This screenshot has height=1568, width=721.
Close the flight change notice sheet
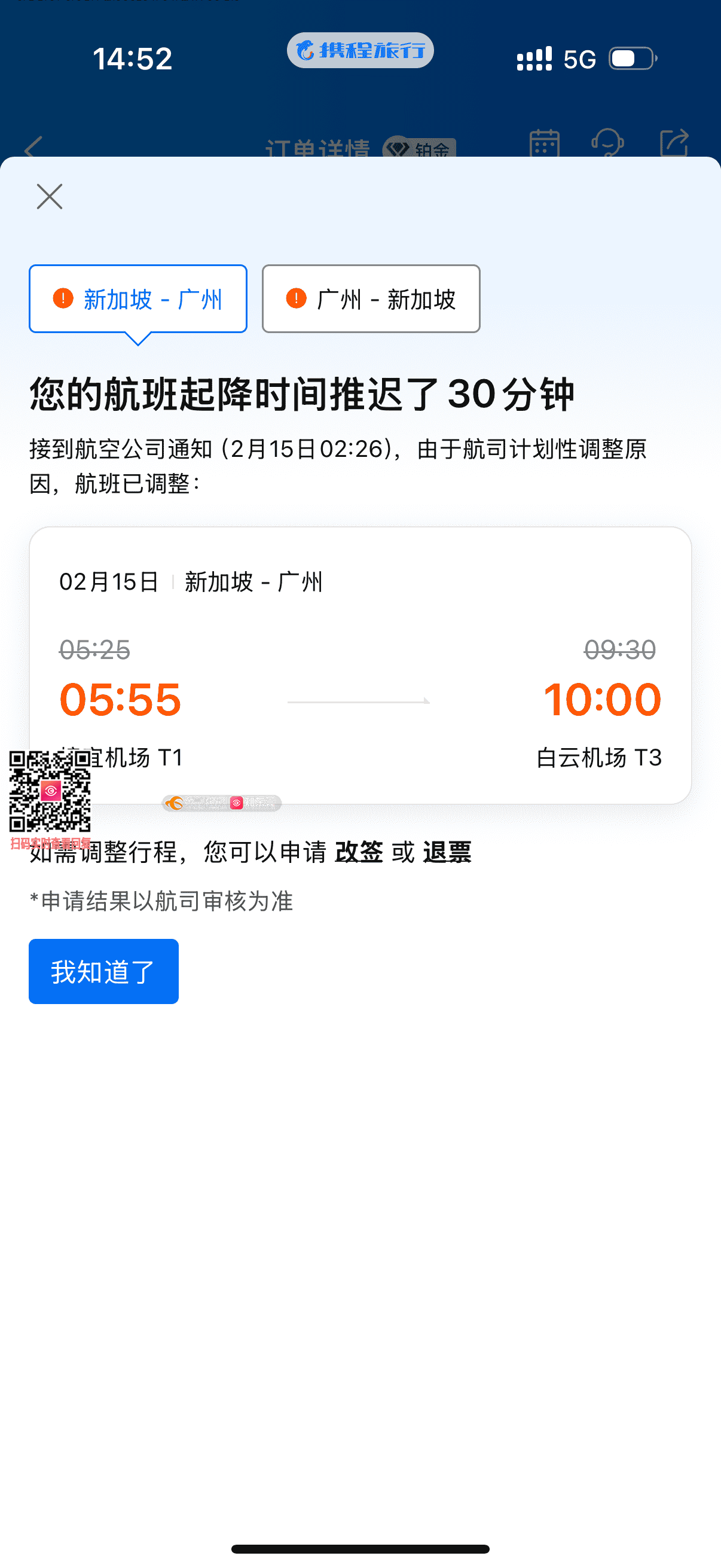click(49, 197)
